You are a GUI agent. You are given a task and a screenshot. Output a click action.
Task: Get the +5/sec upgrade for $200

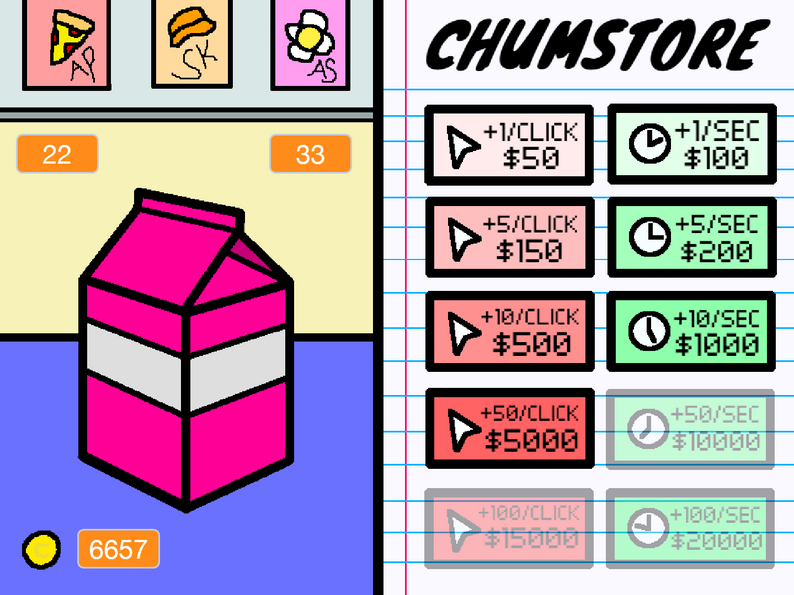[x=691, y=237]
